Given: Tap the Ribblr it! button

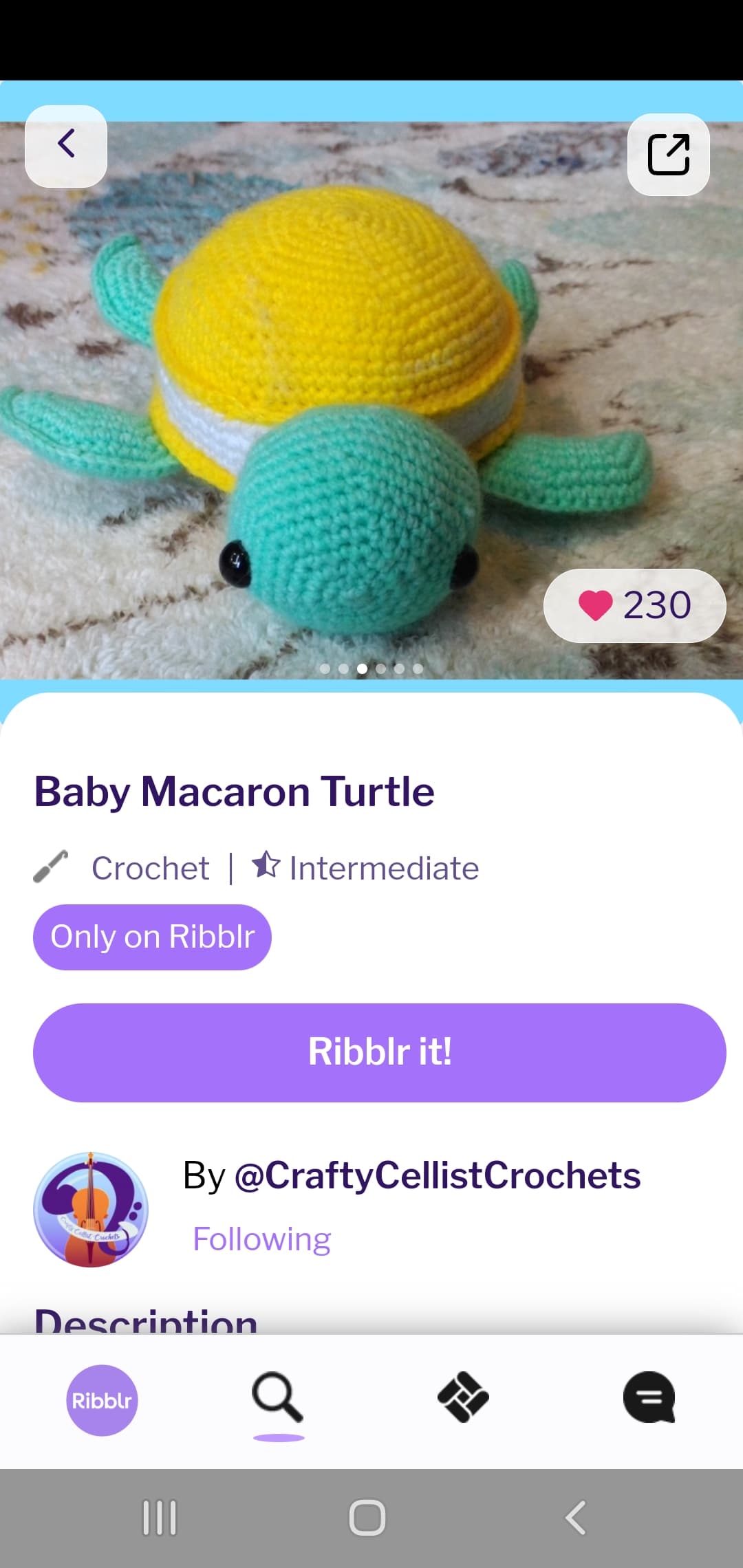Looking at the screenshot, I should 379,1052.
